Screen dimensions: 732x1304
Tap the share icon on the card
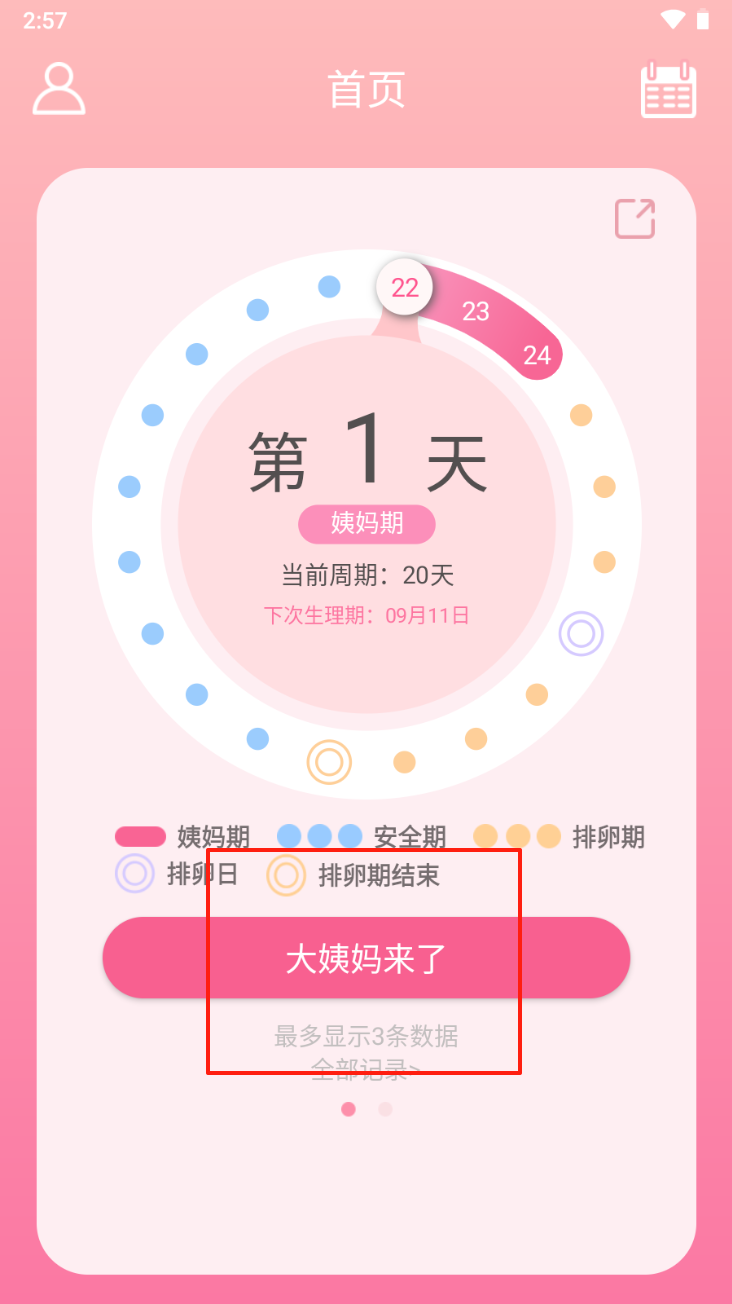pyautogui.click(x=635, y=219)
